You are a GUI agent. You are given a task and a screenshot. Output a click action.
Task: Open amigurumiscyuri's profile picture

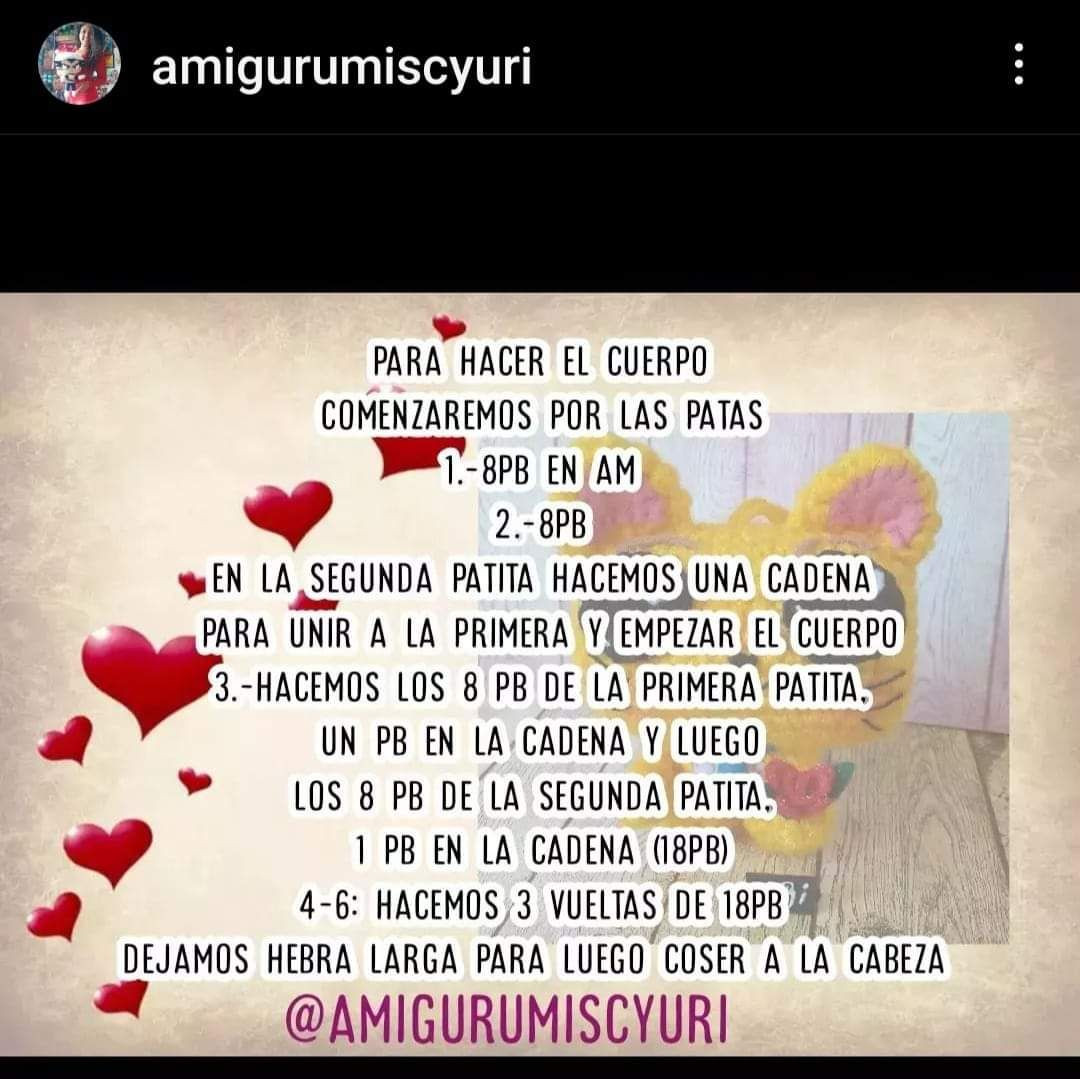(x=79, y=66)
